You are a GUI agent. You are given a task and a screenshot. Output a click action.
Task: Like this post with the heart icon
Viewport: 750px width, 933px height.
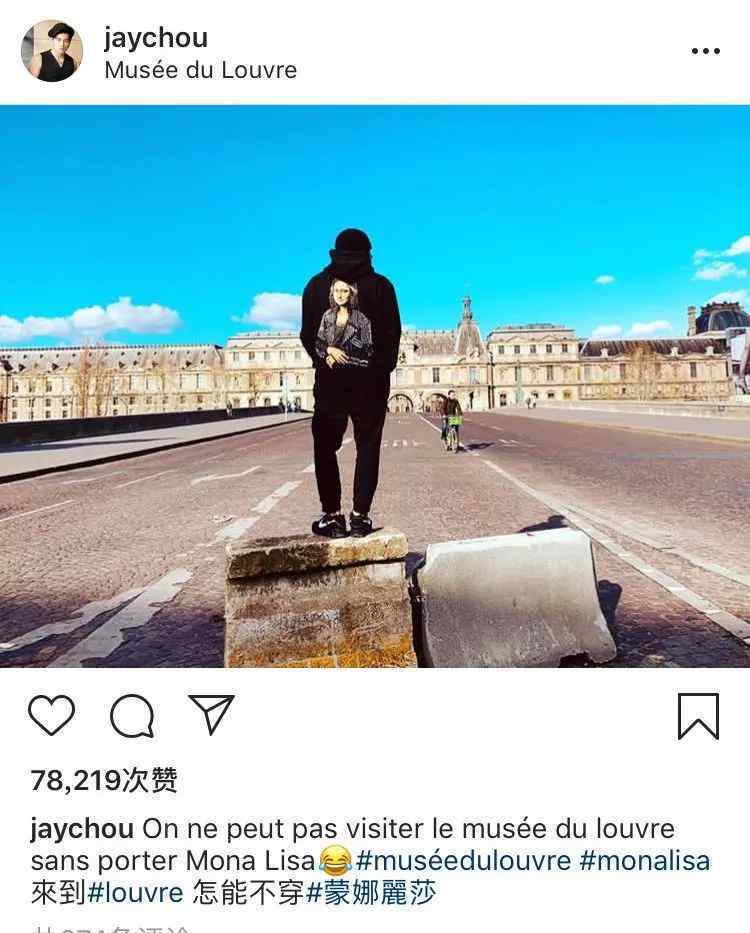51,716
